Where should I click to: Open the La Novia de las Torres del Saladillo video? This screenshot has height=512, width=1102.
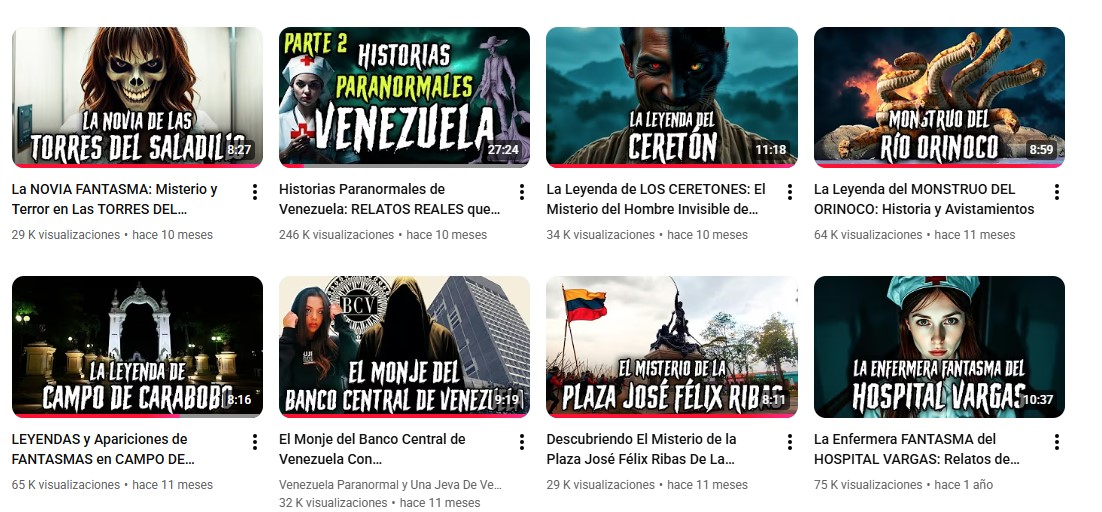(137, 96)
